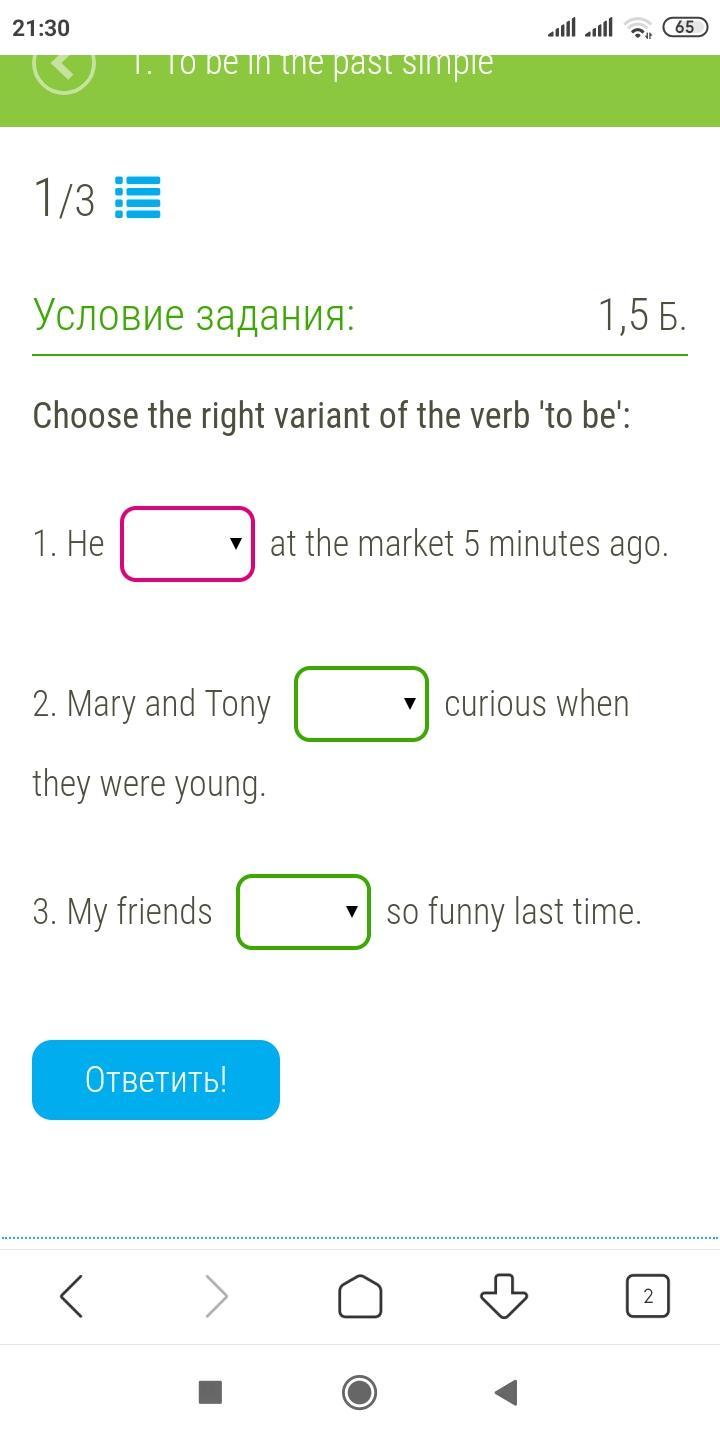Expand the dropdown after 'He'
Viewport: 720px width, 1440px height.
[187, 544]
